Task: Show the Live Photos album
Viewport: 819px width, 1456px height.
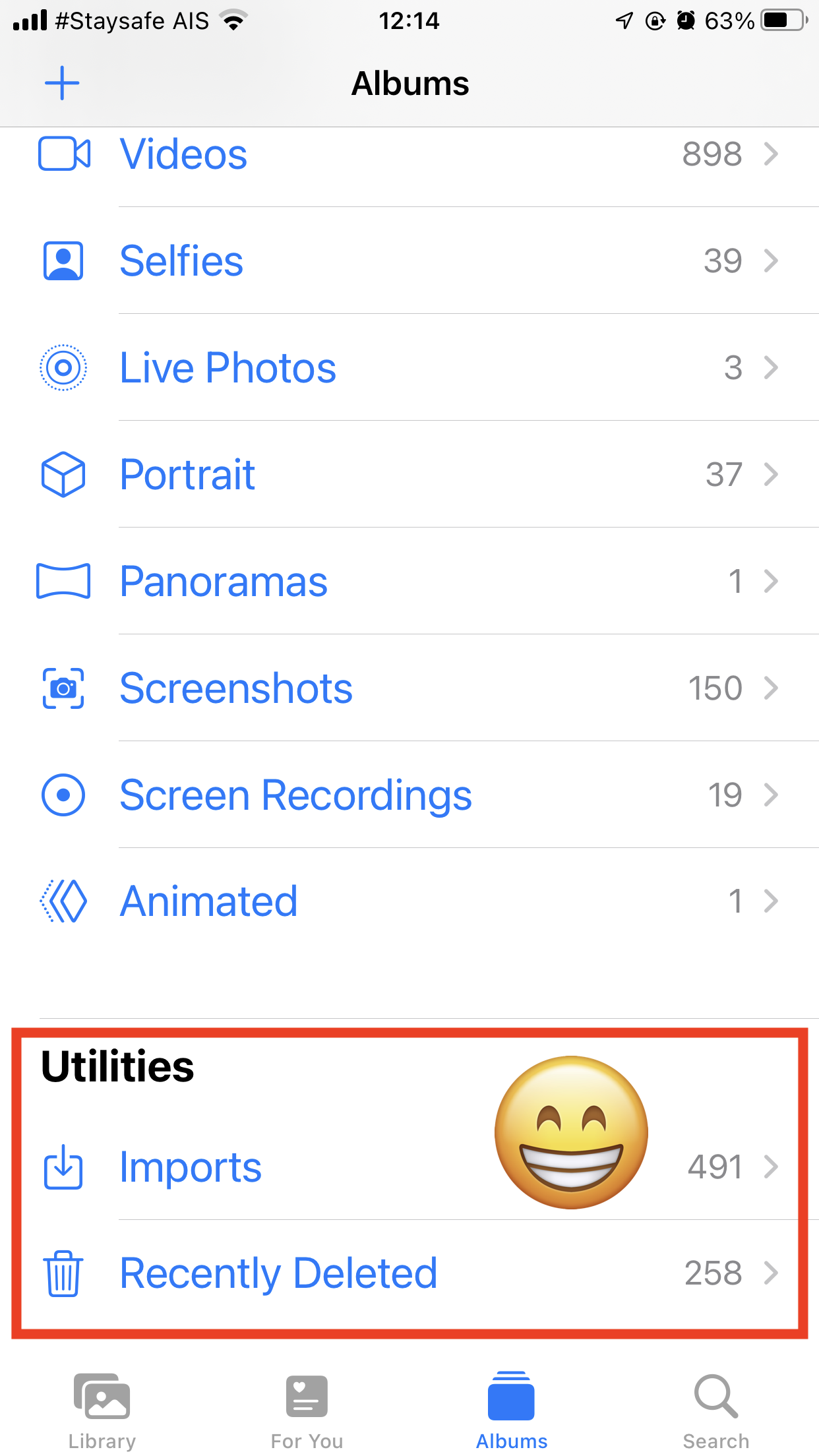Action: 228,368
